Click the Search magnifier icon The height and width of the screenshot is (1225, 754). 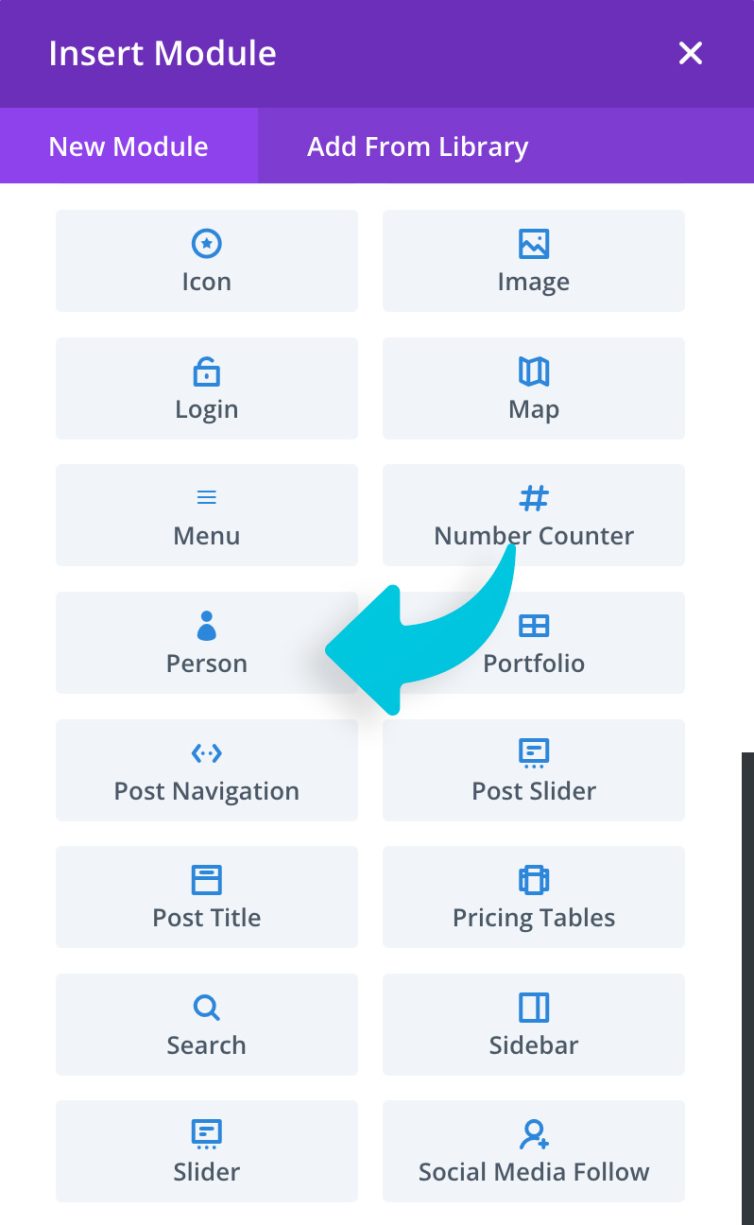click(x=207, y=1004)
